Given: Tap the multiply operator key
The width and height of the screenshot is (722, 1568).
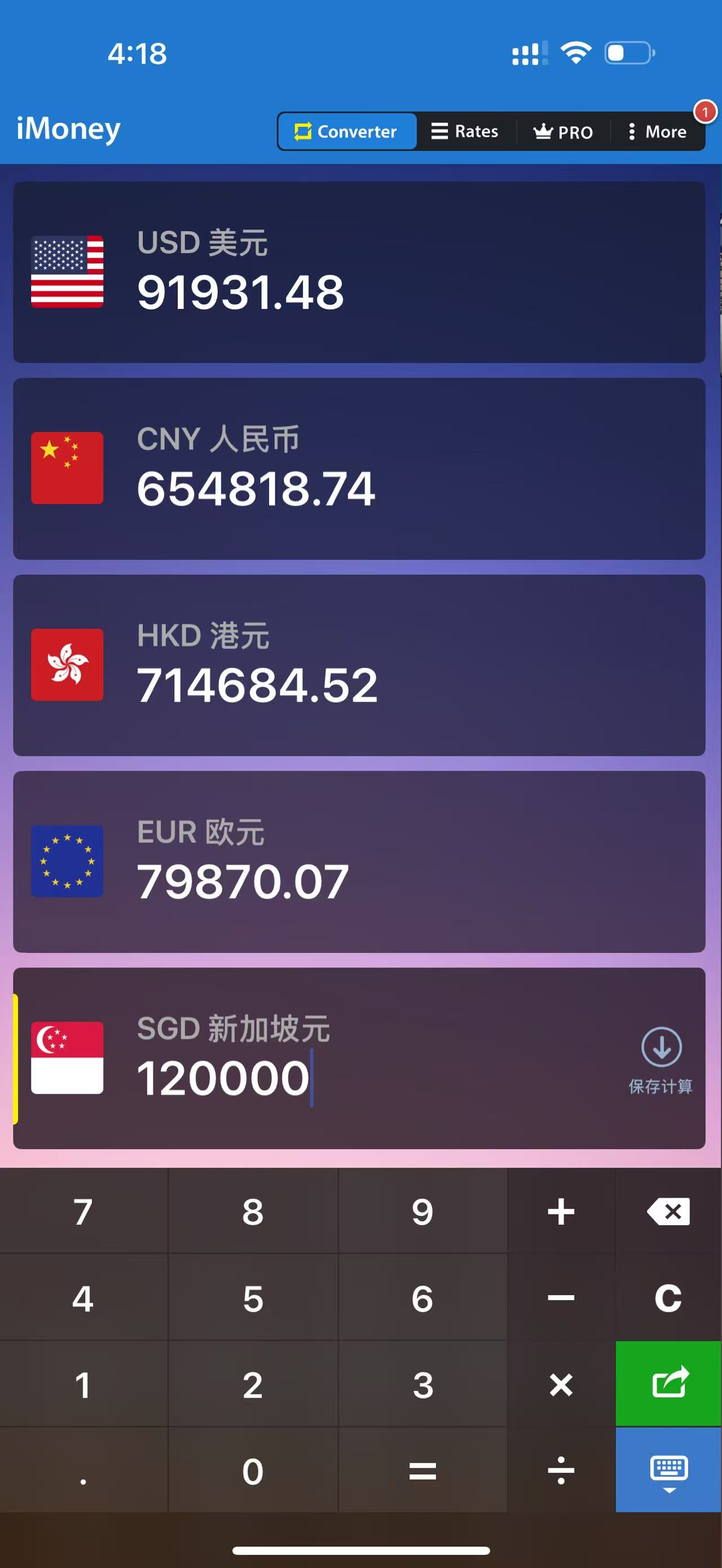Looking at the screenshot, I should point(561,1384).
